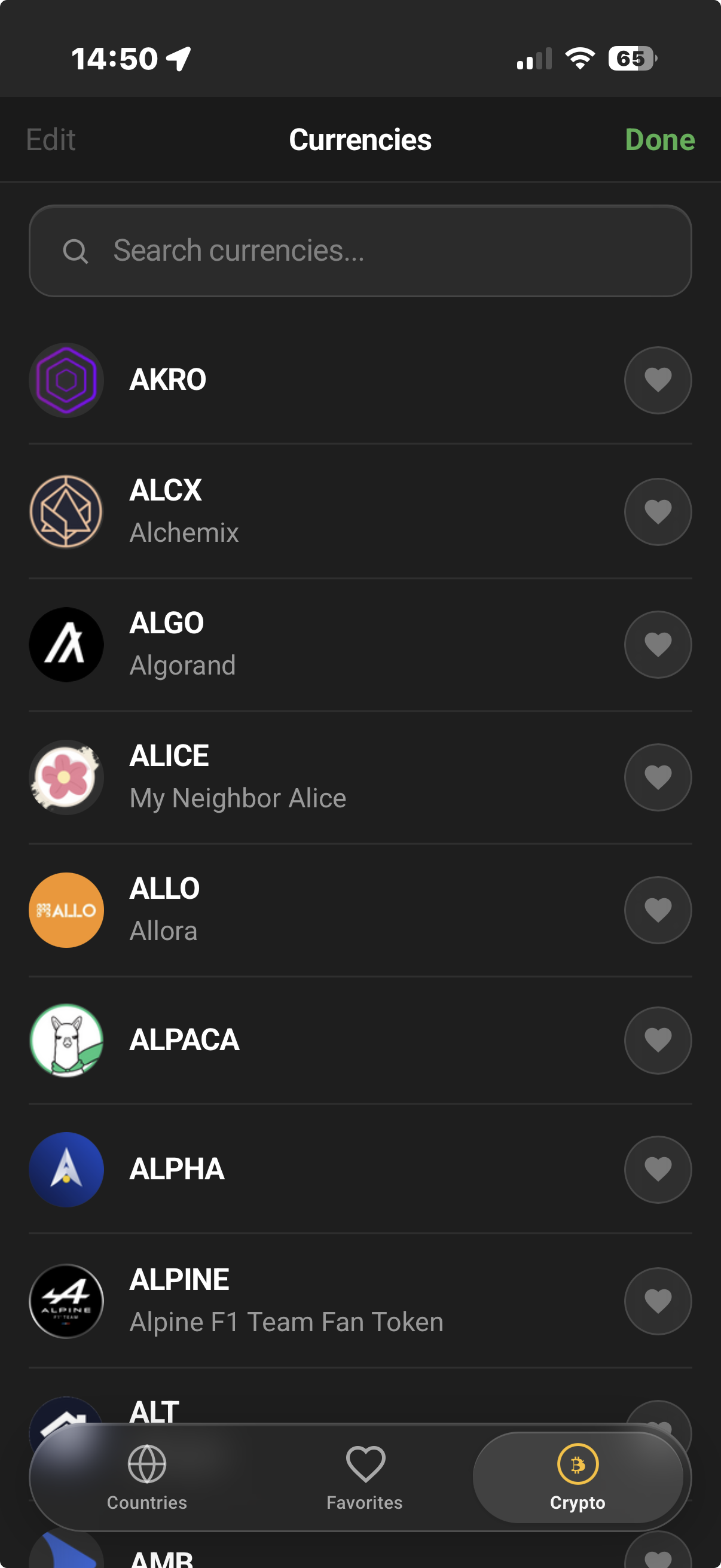Click the My Neighbor Alice flower icon
This screenshot has width=721, height=1568.
click(66, 777)
